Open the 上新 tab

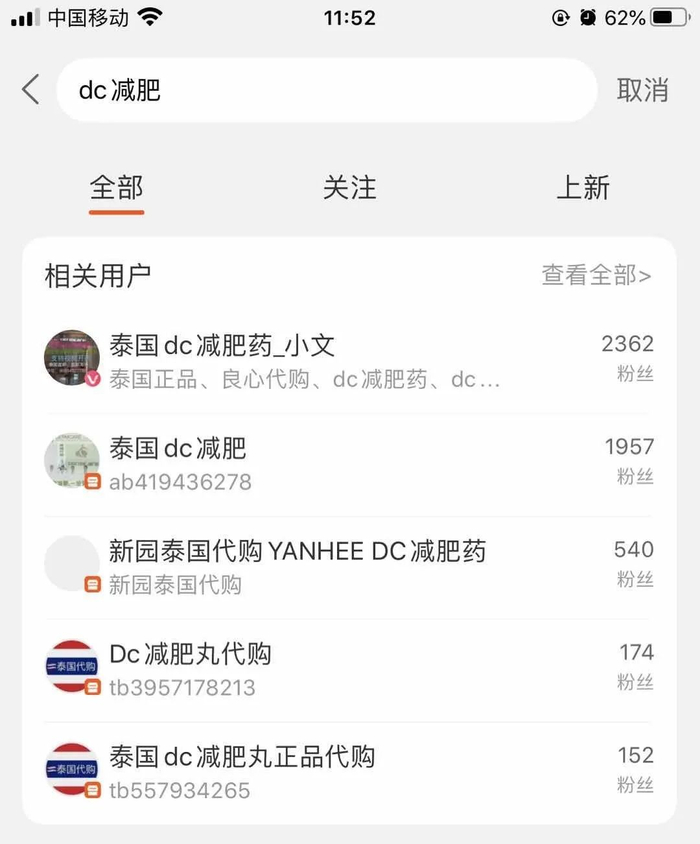click(x=582, y=188)
